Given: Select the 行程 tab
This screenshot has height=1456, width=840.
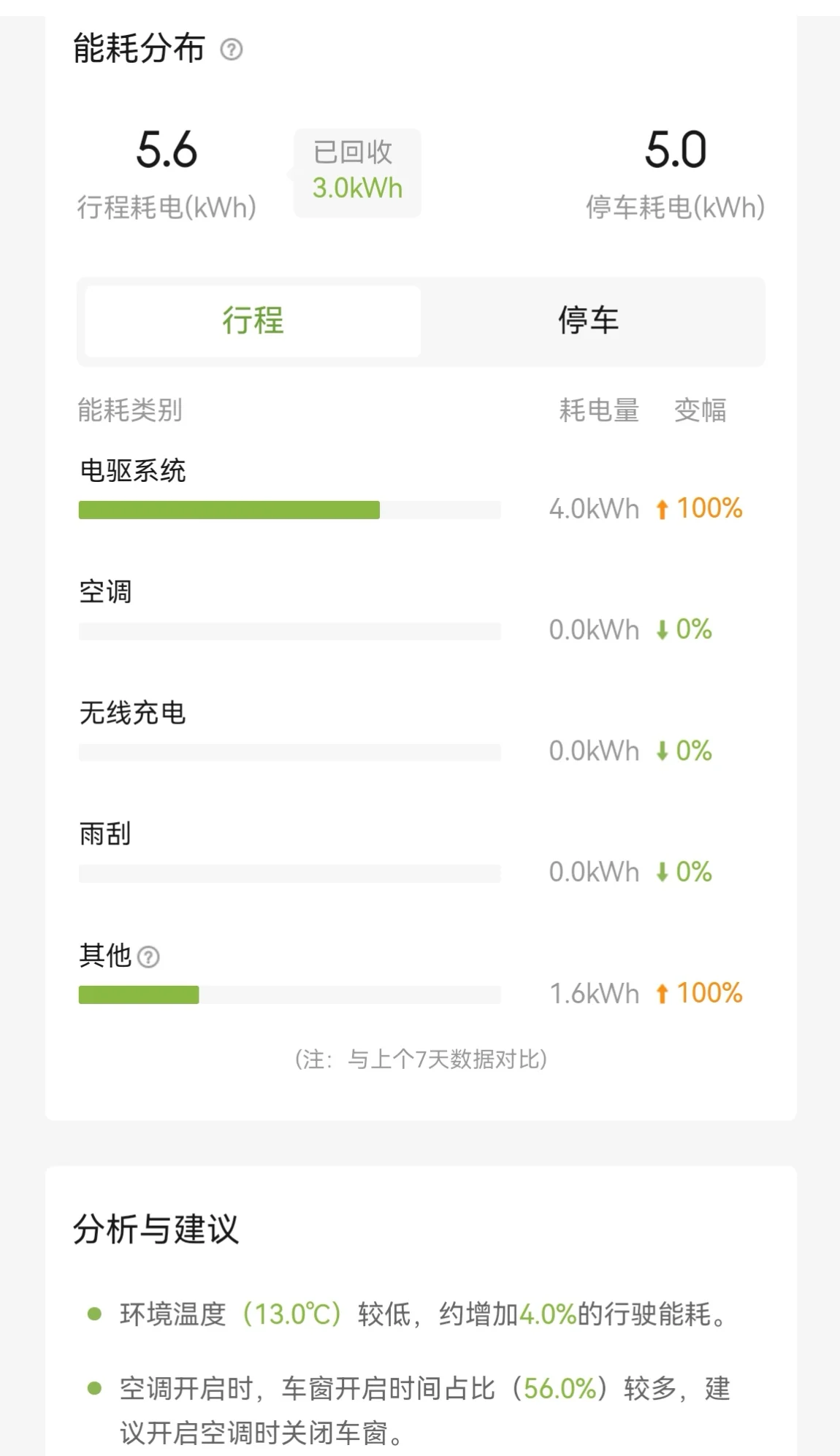Looking at the screenshot, I should [x=253, y=321].
